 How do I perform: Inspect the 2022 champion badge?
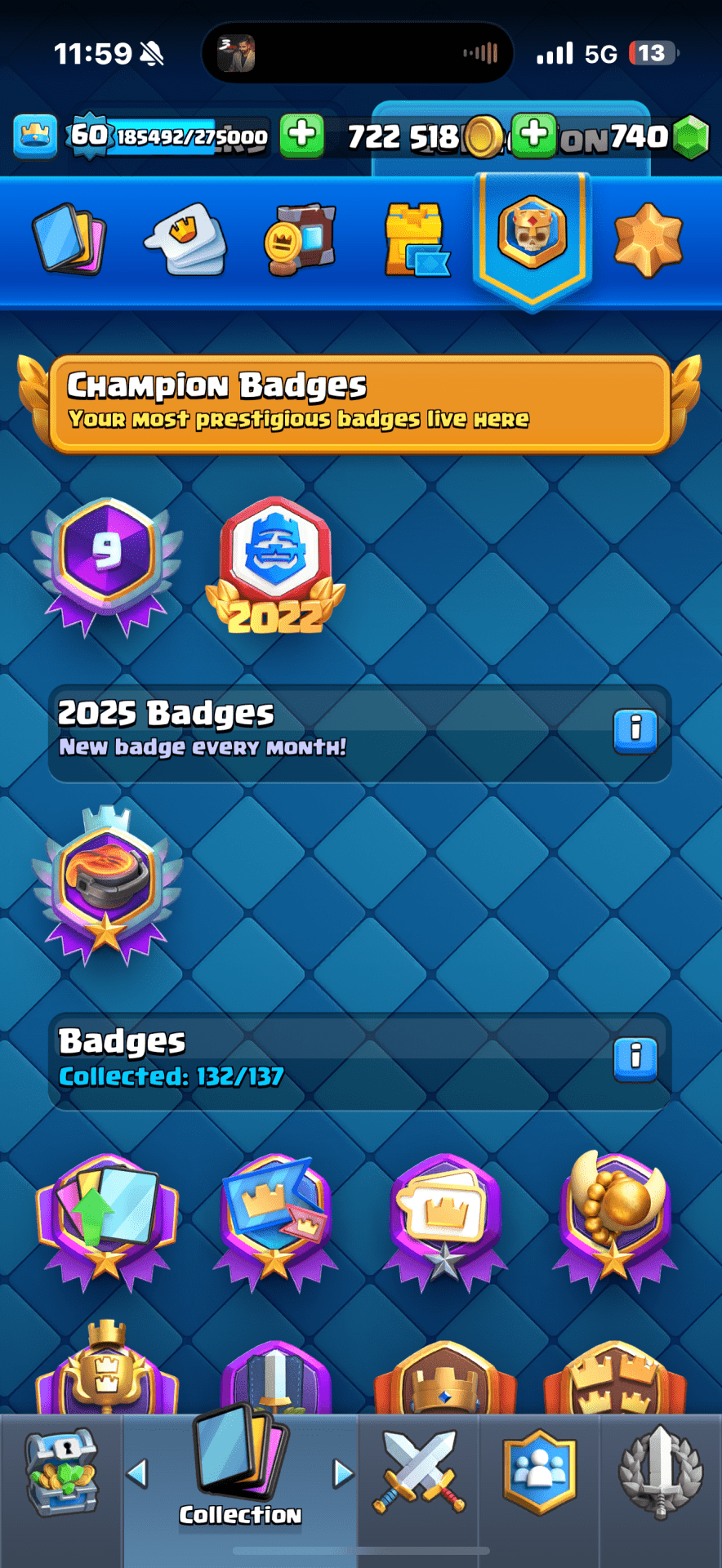[x=275, y=565]
